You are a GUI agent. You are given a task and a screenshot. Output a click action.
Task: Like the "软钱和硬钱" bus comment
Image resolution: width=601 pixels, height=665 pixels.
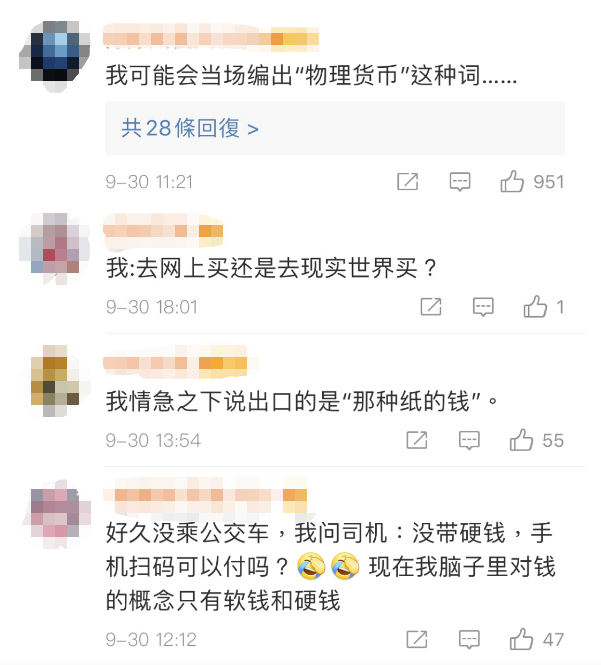522,639
